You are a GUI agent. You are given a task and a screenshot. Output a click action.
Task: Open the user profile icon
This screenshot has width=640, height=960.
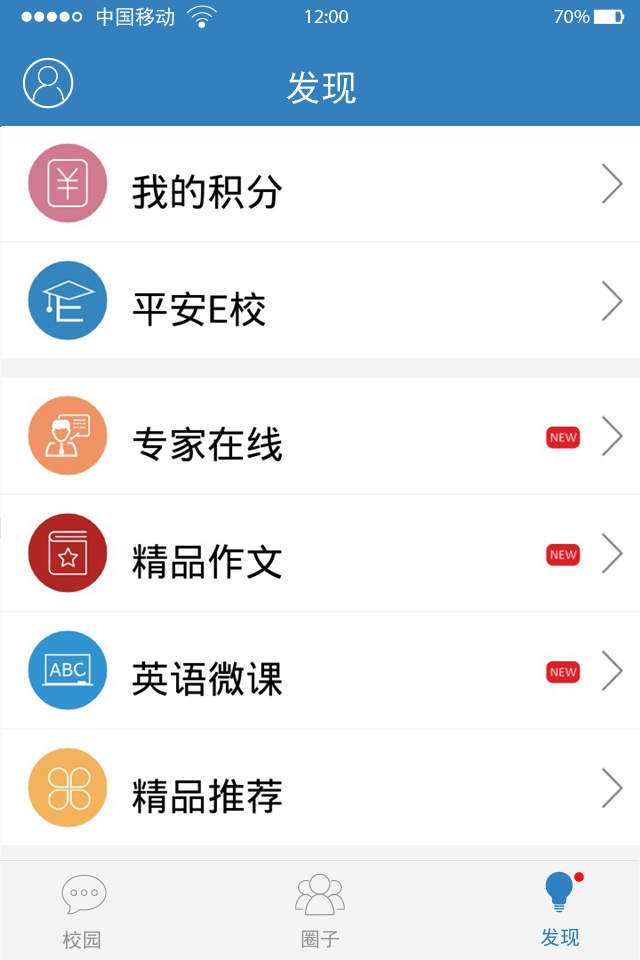[48, 83]
